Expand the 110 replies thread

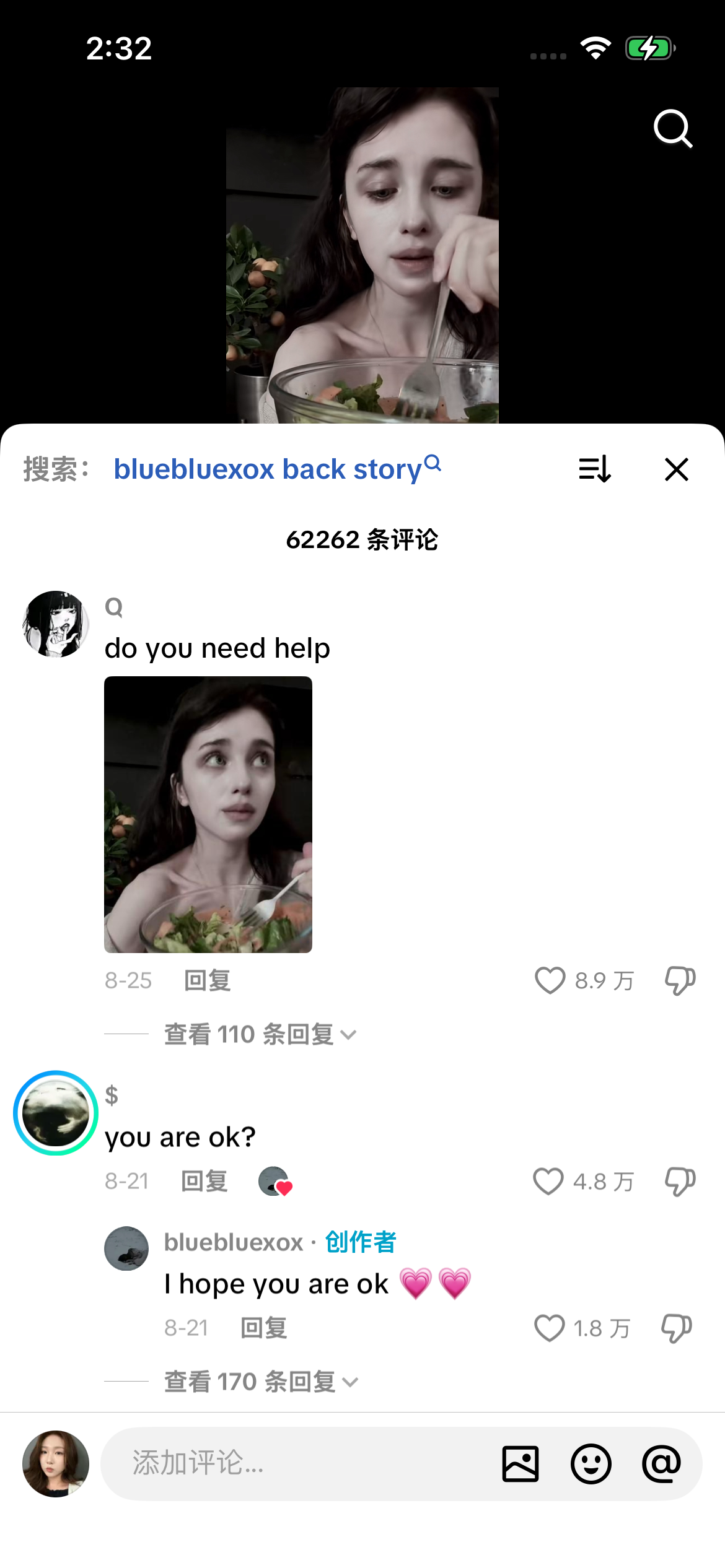pos(260,1034)
